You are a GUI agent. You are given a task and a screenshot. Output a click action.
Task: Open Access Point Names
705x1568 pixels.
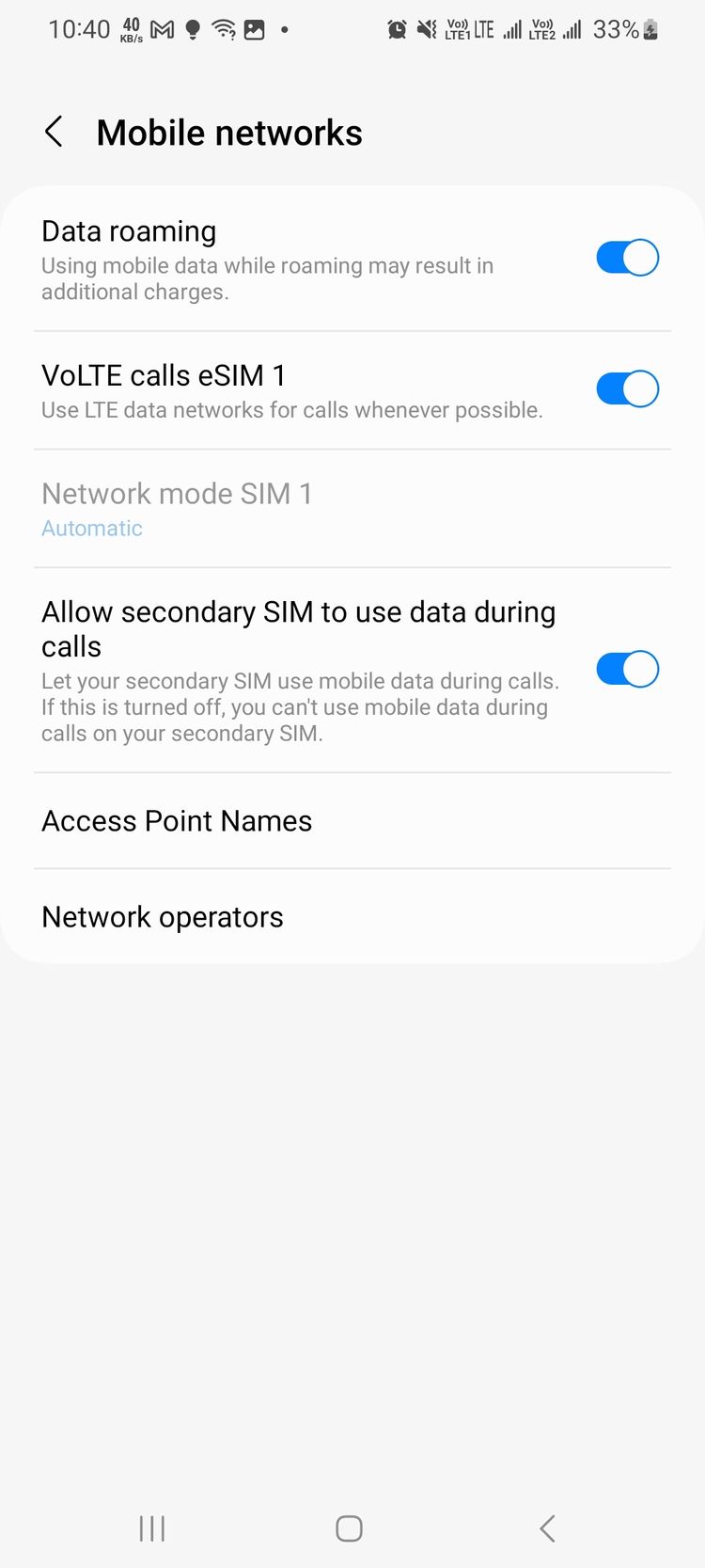pos(352,821)
